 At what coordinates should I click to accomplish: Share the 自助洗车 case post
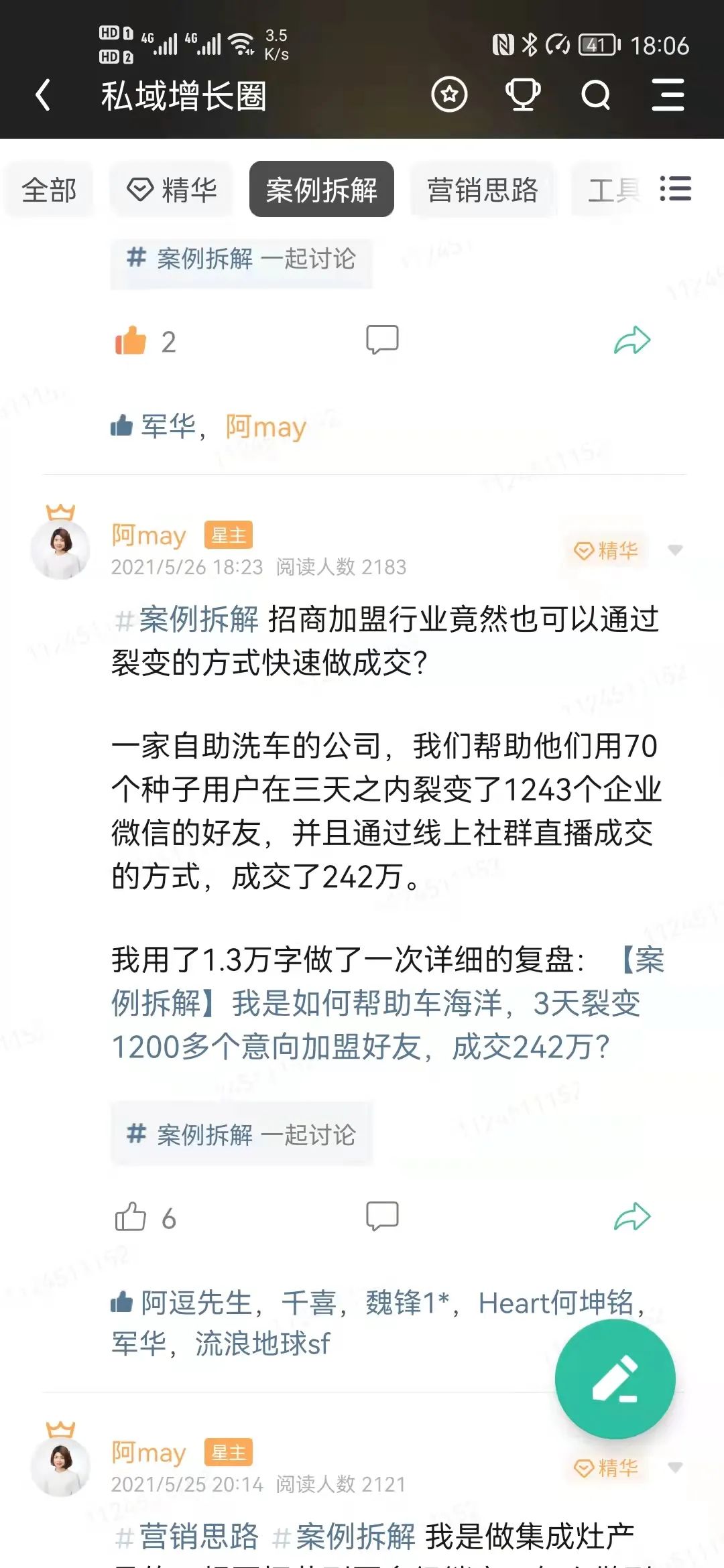(x=632, y=1217)
